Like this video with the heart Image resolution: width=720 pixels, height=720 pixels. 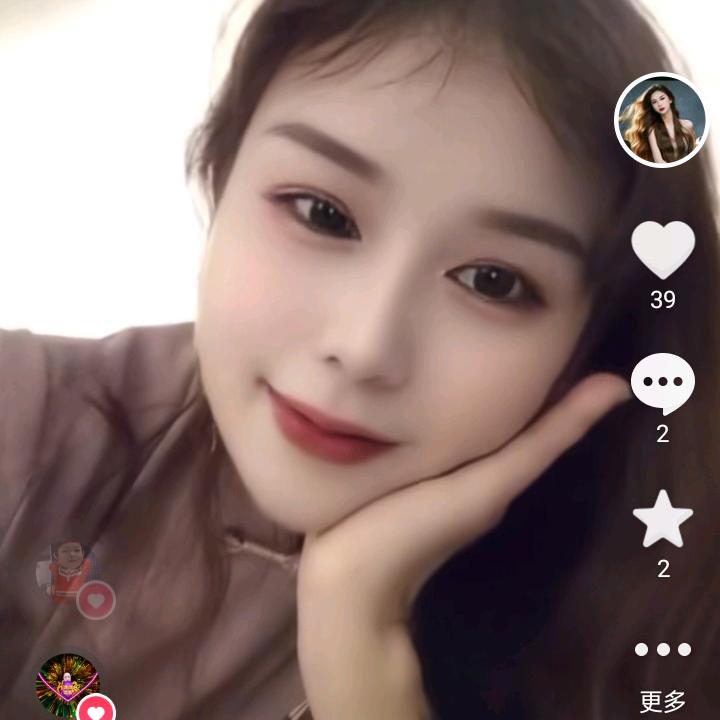pyautogui.click(x=663, y=250)
